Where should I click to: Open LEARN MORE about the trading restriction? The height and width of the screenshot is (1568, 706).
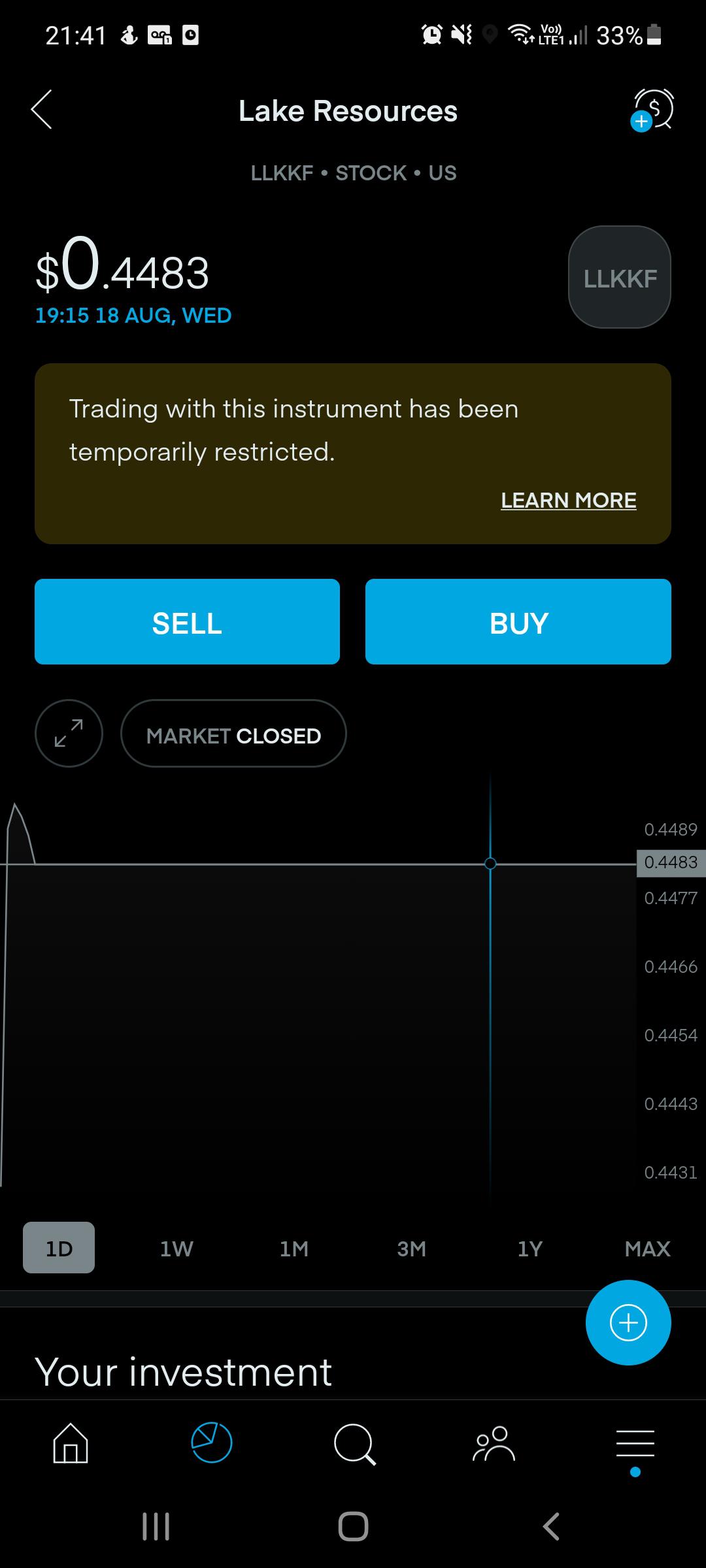[569, 500]
